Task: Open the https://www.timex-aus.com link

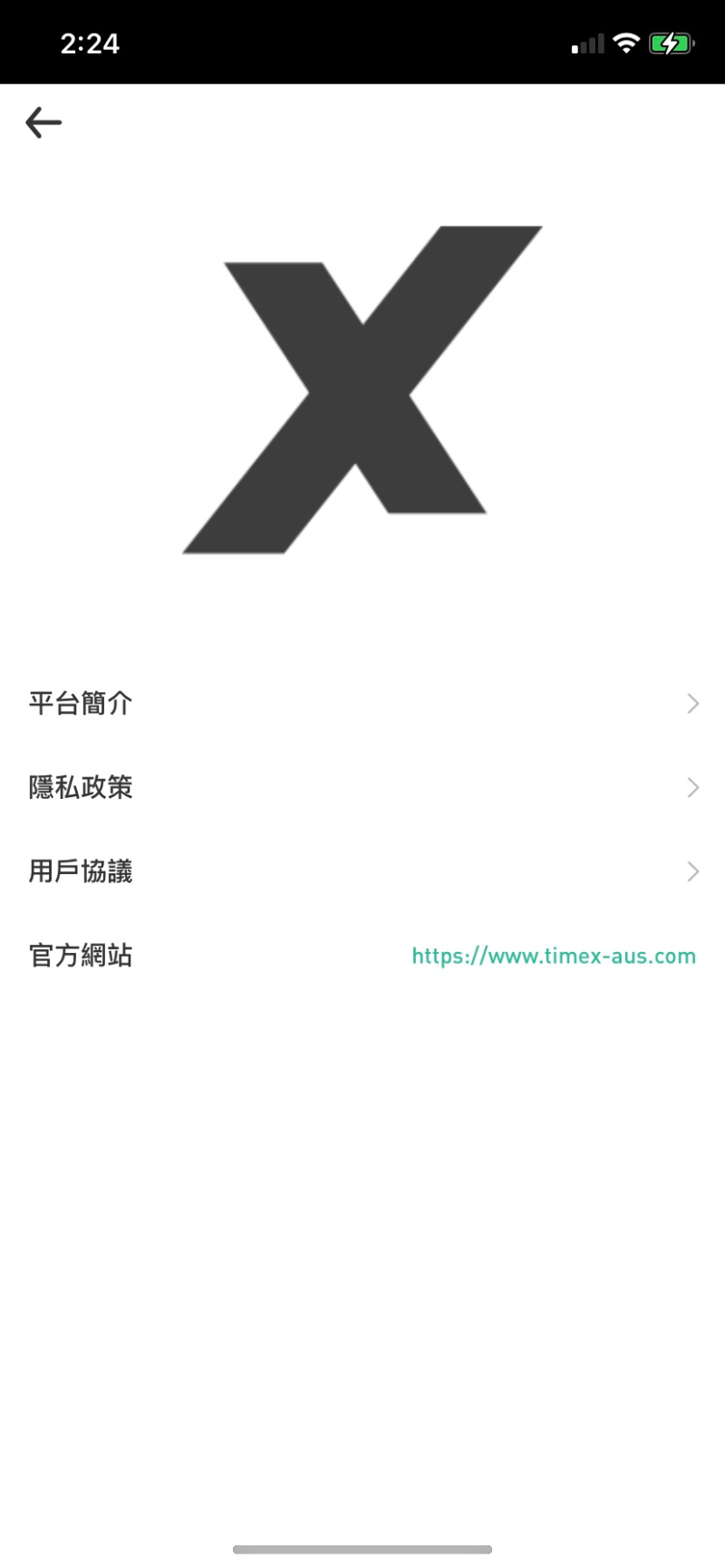Action: pos(552,956)
